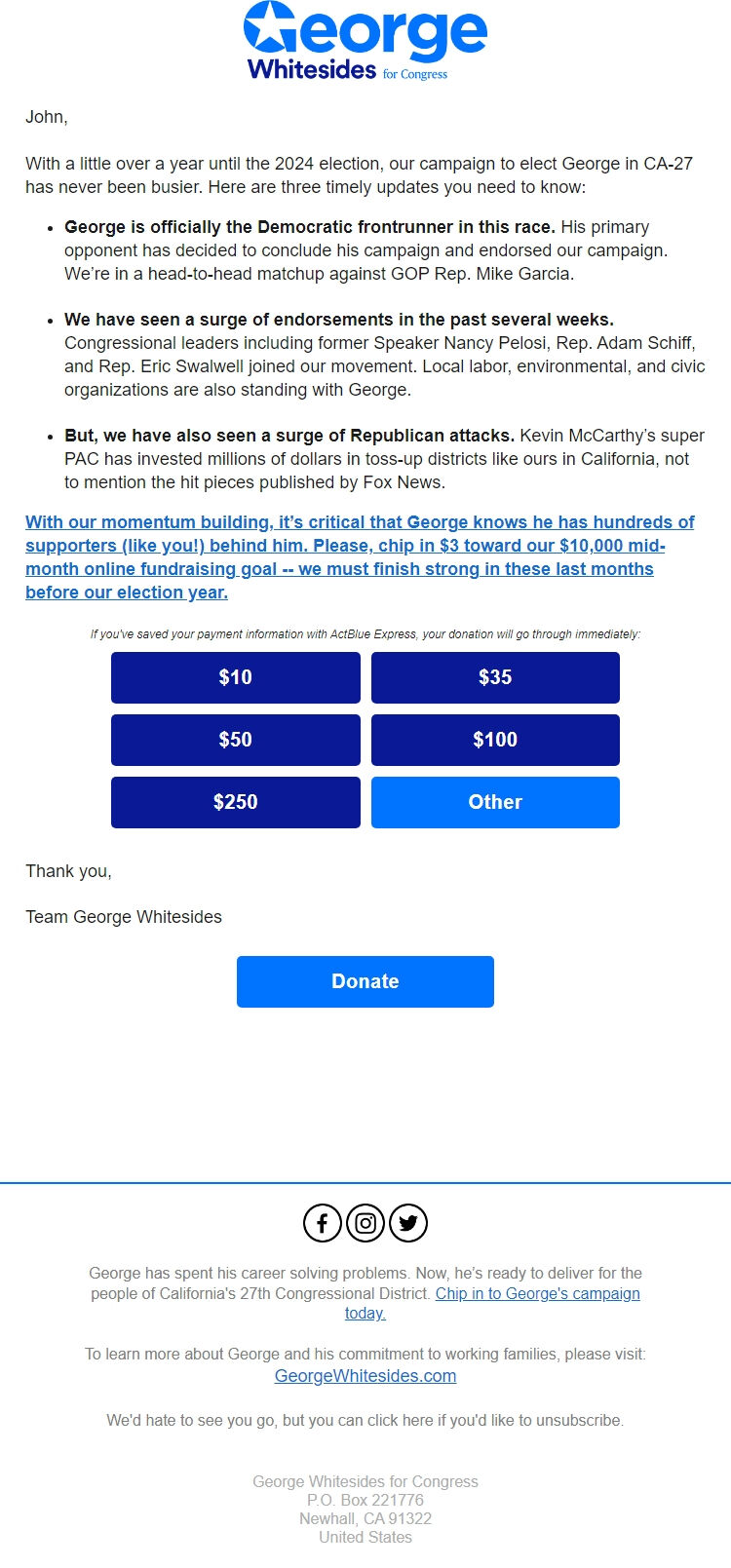Contribute $100 via ActBlue
Viewport: 731px width, 1568px height.
[x=495, y=739]
